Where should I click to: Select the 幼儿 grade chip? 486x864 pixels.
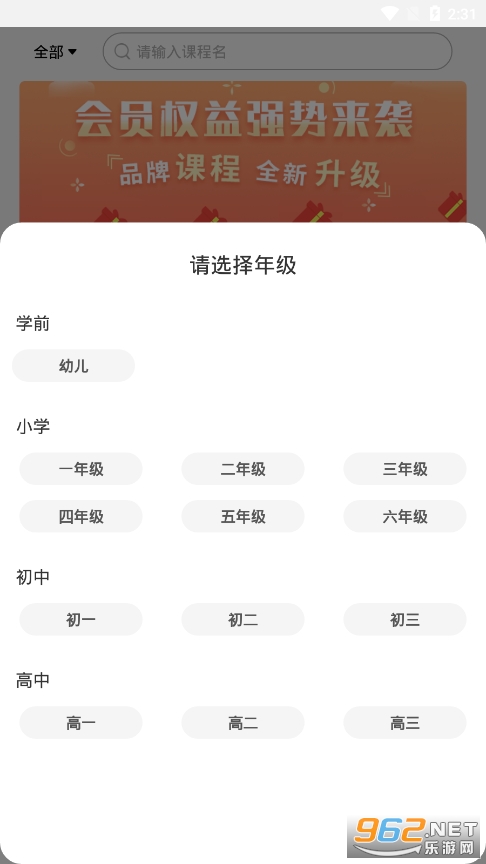tap(73, 365)
